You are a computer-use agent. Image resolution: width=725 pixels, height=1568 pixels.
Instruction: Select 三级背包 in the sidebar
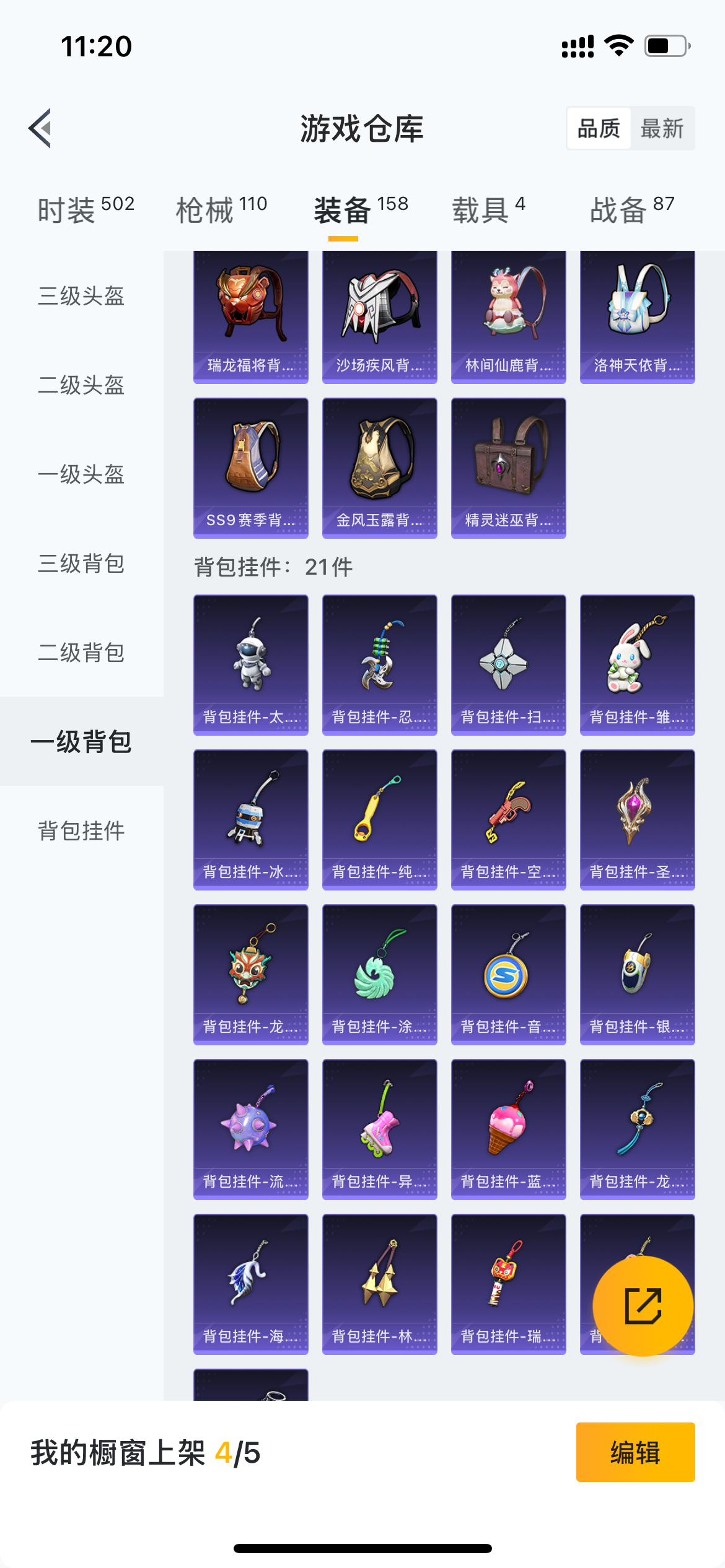(81, 564)
